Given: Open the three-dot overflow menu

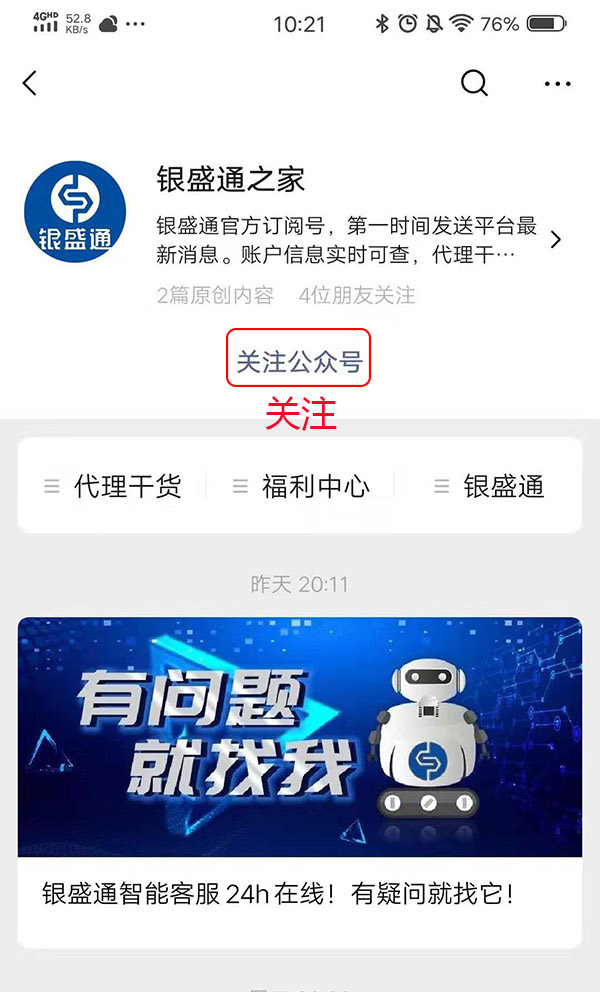Looking at the screenshot, I should coord(557,84).
